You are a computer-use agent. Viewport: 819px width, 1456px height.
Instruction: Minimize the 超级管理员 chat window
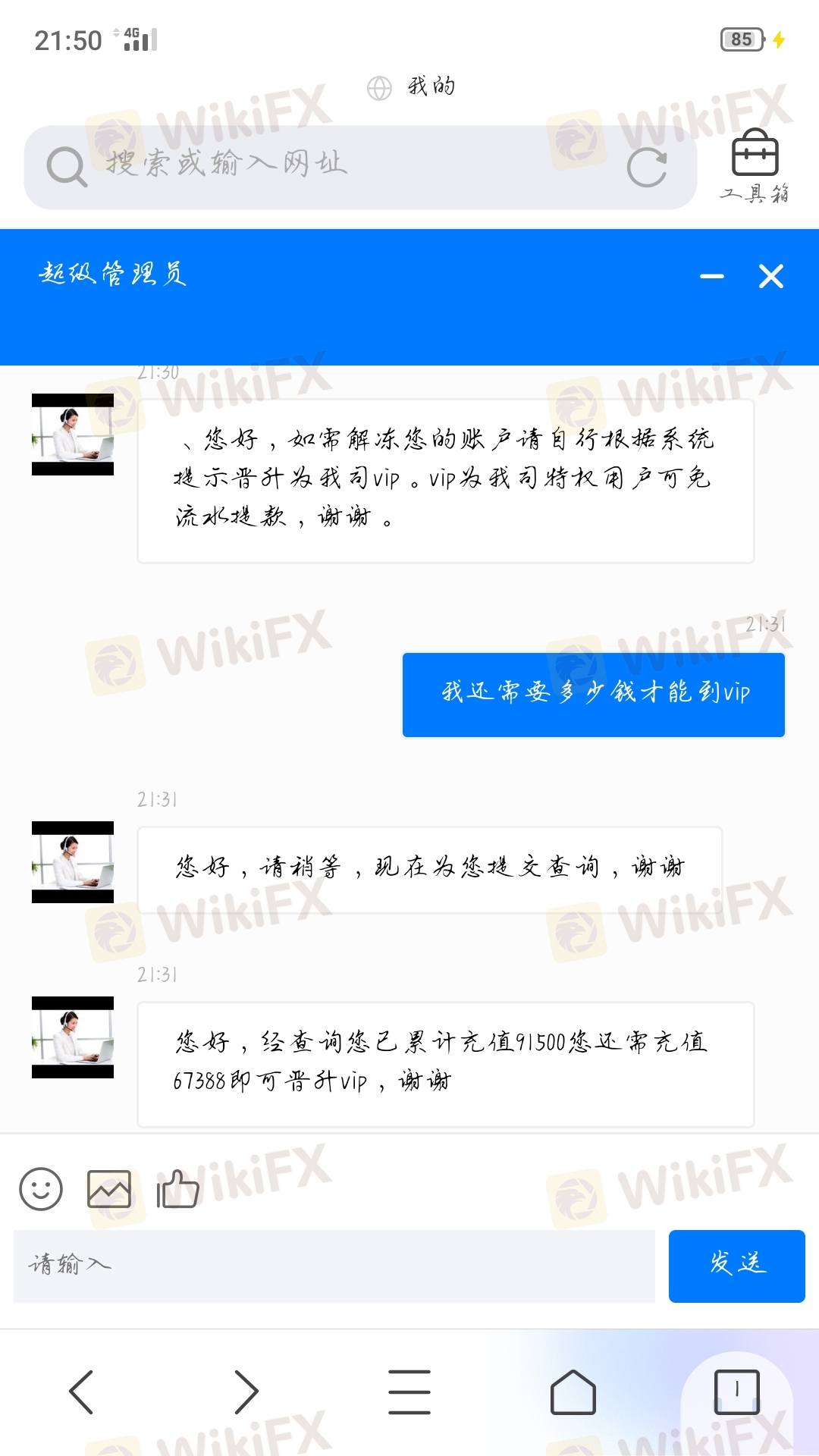pos(711,277)
